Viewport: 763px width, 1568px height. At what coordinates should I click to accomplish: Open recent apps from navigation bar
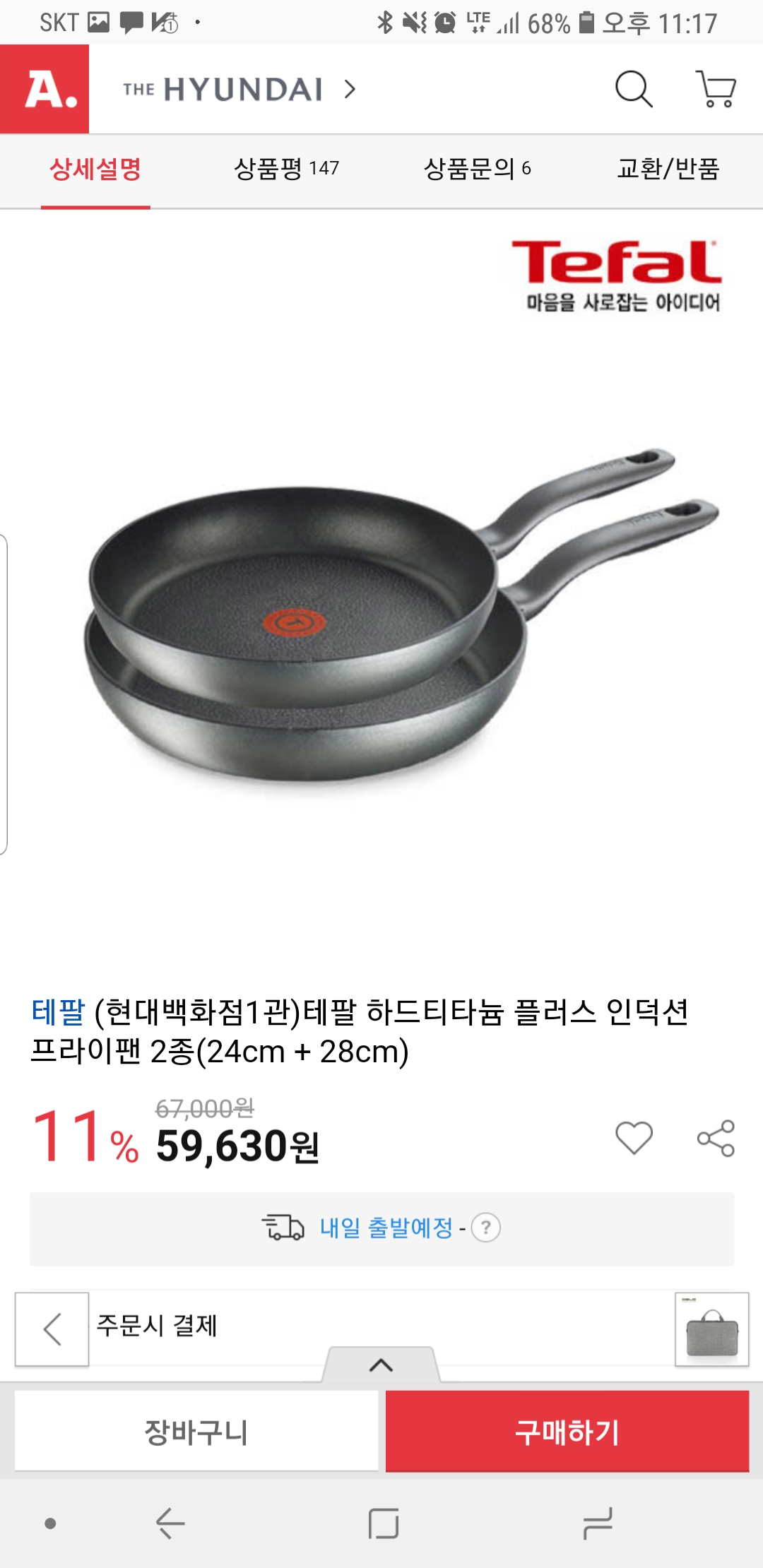pyautogui.click(x=597, y=1523)
